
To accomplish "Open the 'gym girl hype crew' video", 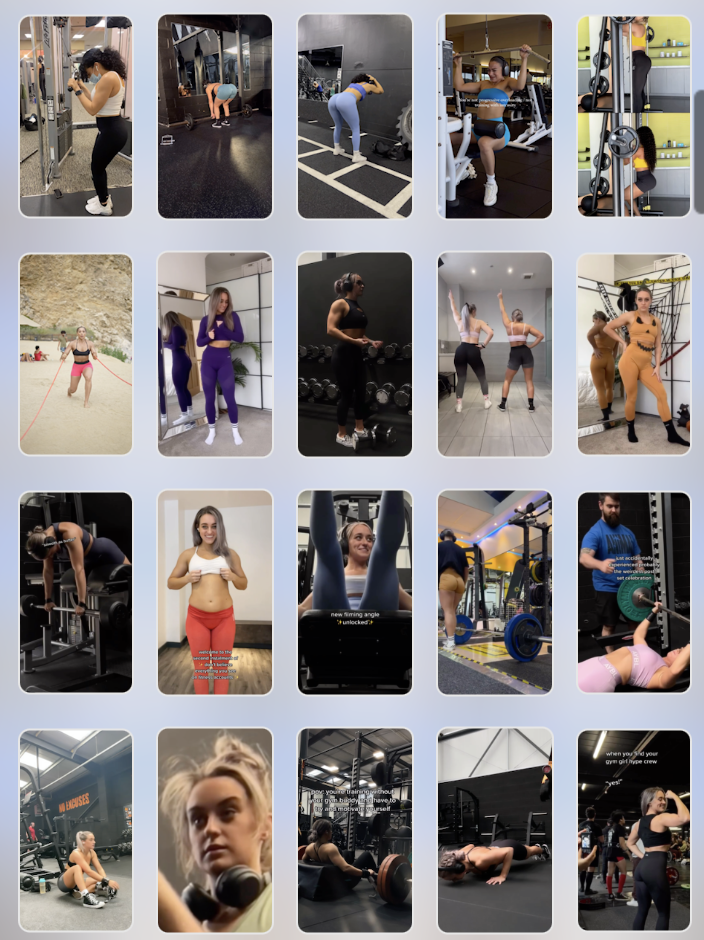I will 634,830.
